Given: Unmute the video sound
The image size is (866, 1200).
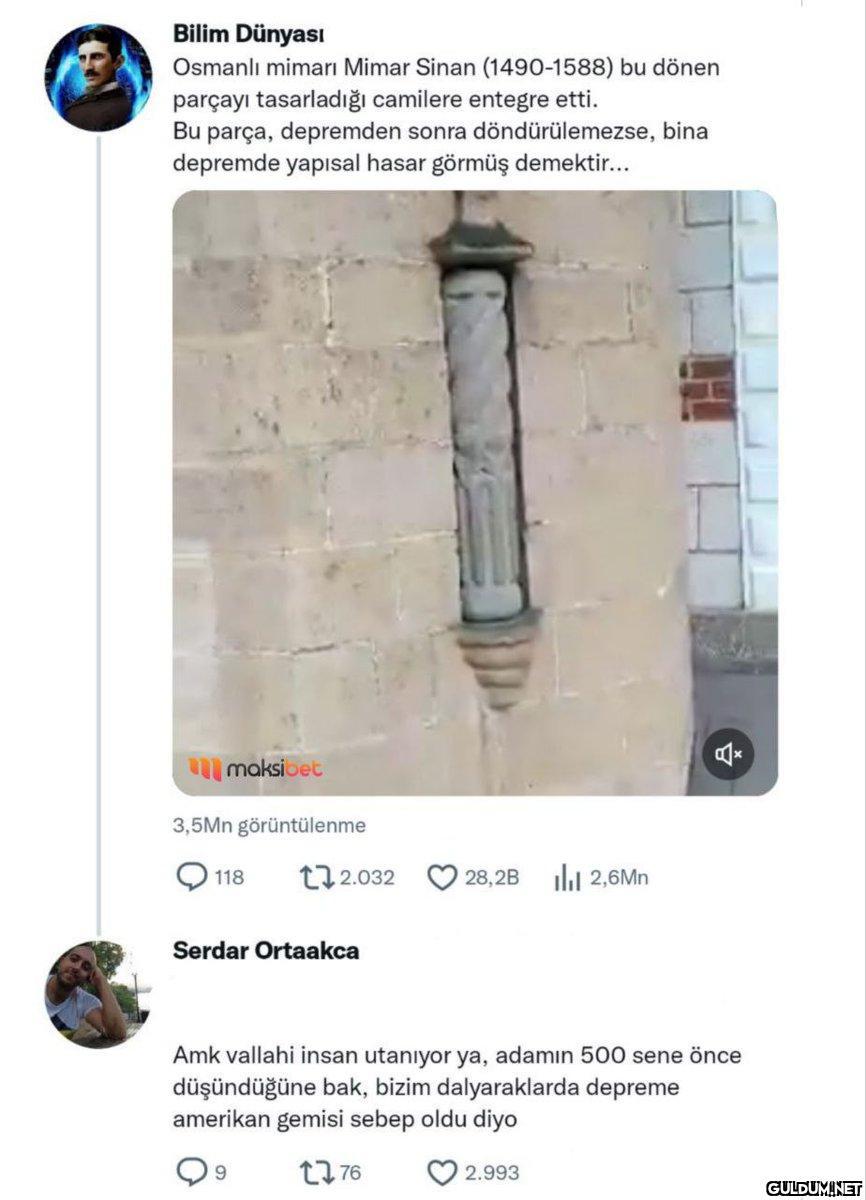Looking at the screenshot, I should click(728, 754).
